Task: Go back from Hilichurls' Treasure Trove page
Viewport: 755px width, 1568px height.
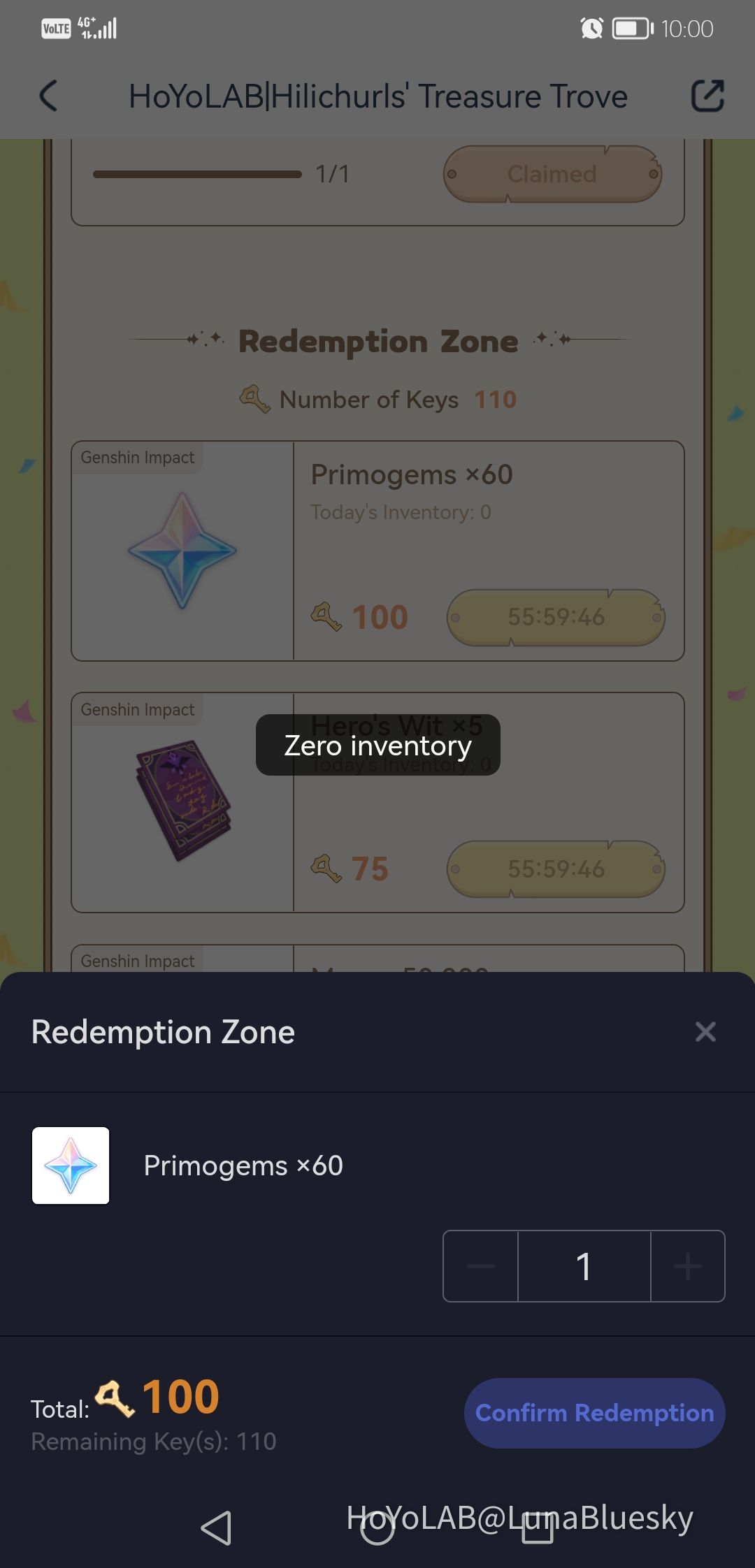Action: click(48, 96)
